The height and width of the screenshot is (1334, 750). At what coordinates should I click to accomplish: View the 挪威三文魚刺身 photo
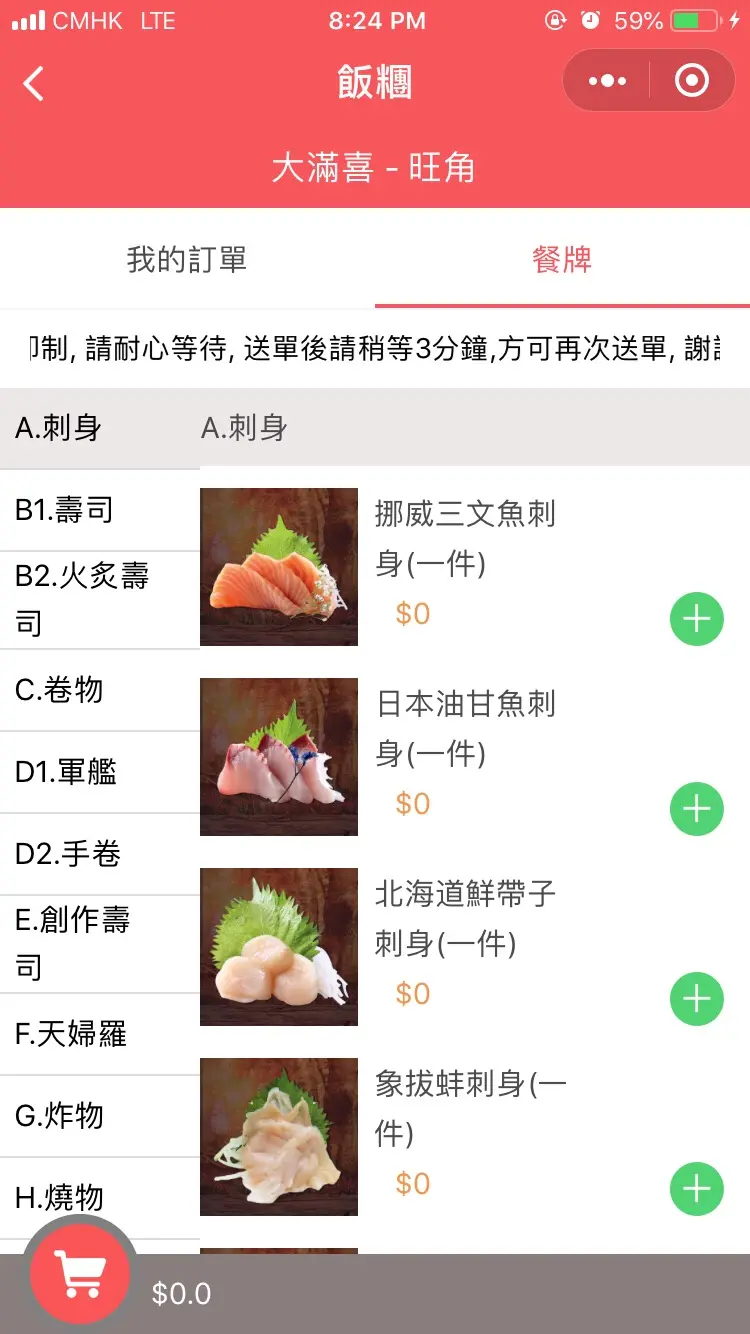(x=279, y=567)
